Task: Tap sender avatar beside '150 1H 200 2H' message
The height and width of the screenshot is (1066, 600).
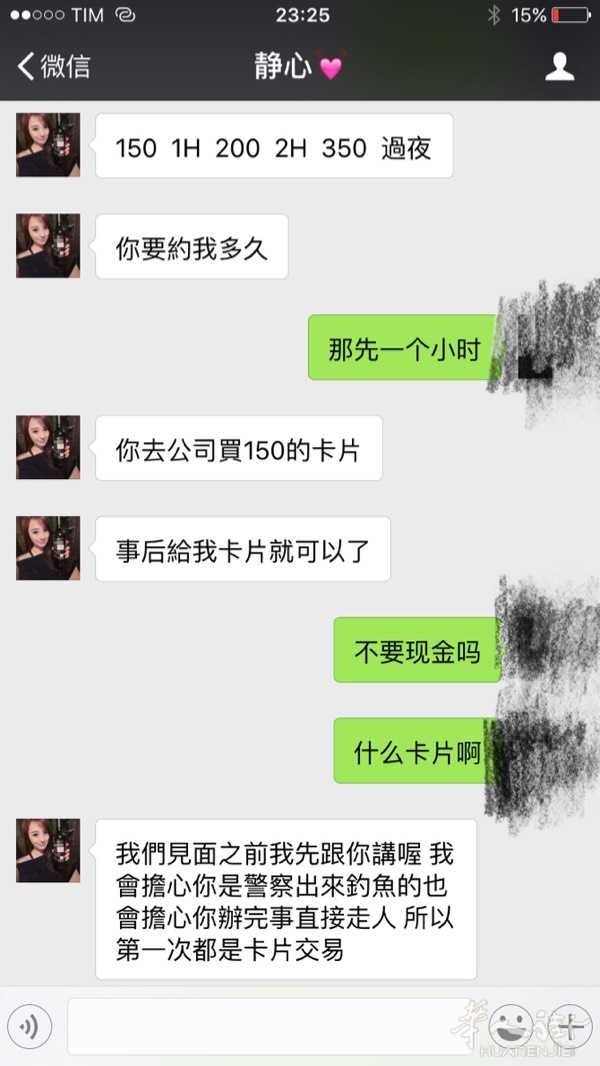Action: (x=47, y=146)
